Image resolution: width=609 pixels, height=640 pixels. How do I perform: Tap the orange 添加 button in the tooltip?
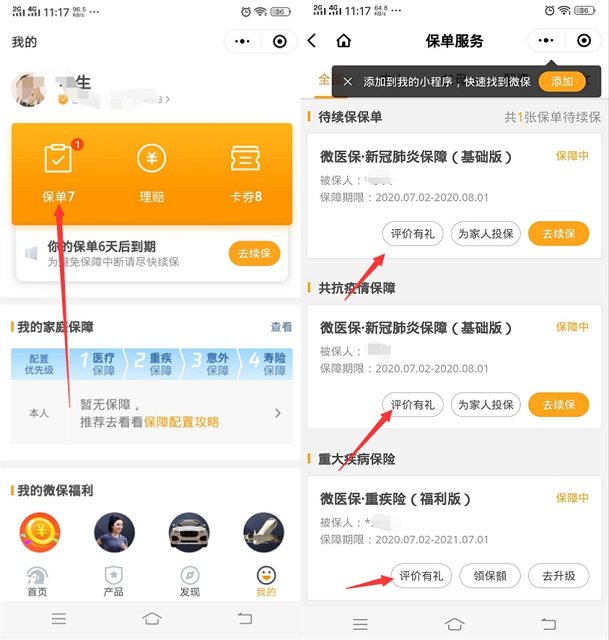[562, 82]
